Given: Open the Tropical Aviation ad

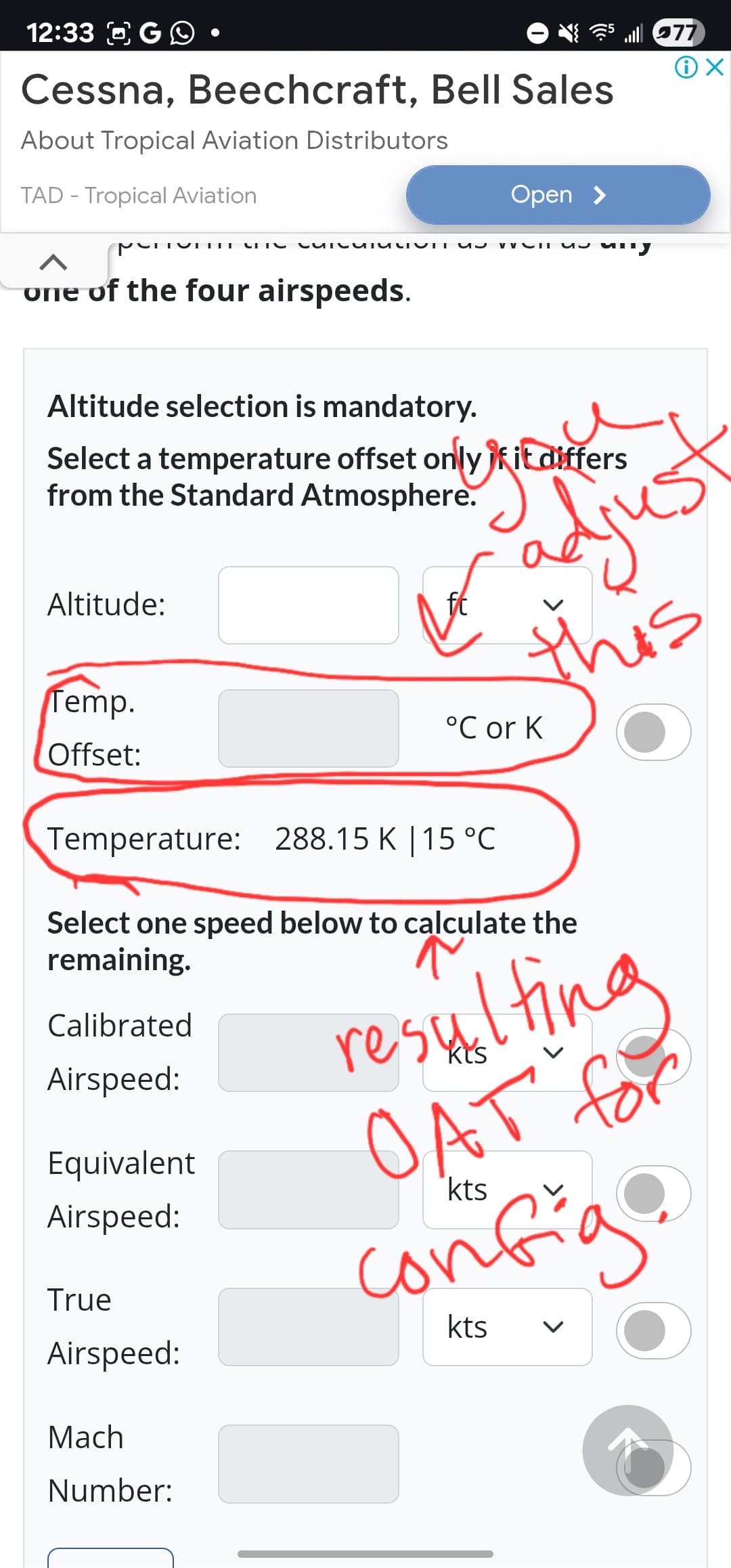Looking at the screenshot, I should (x=558, y=195).
